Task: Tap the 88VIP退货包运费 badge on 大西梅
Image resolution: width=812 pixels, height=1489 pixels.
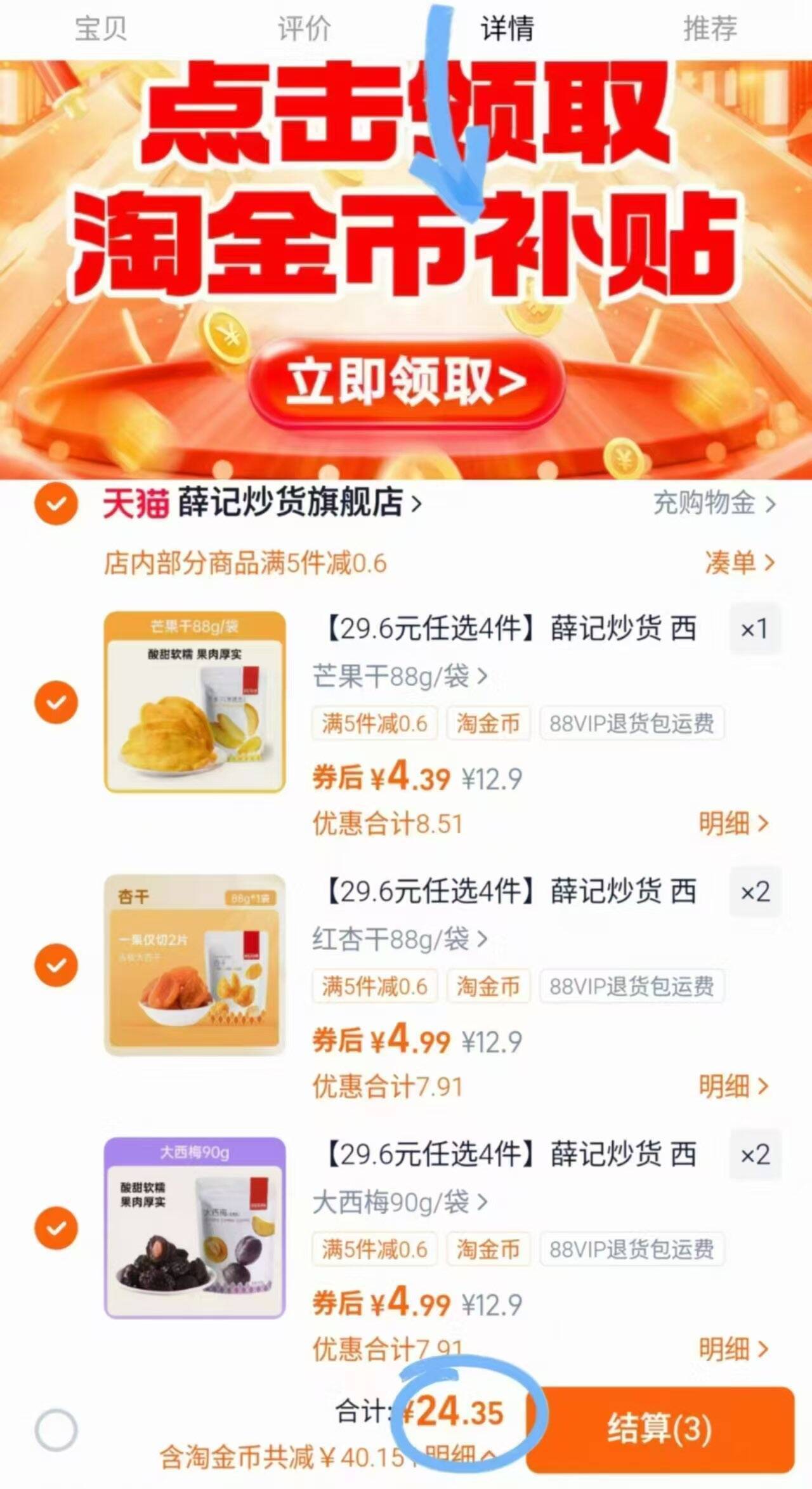Action: (632, 1249)
